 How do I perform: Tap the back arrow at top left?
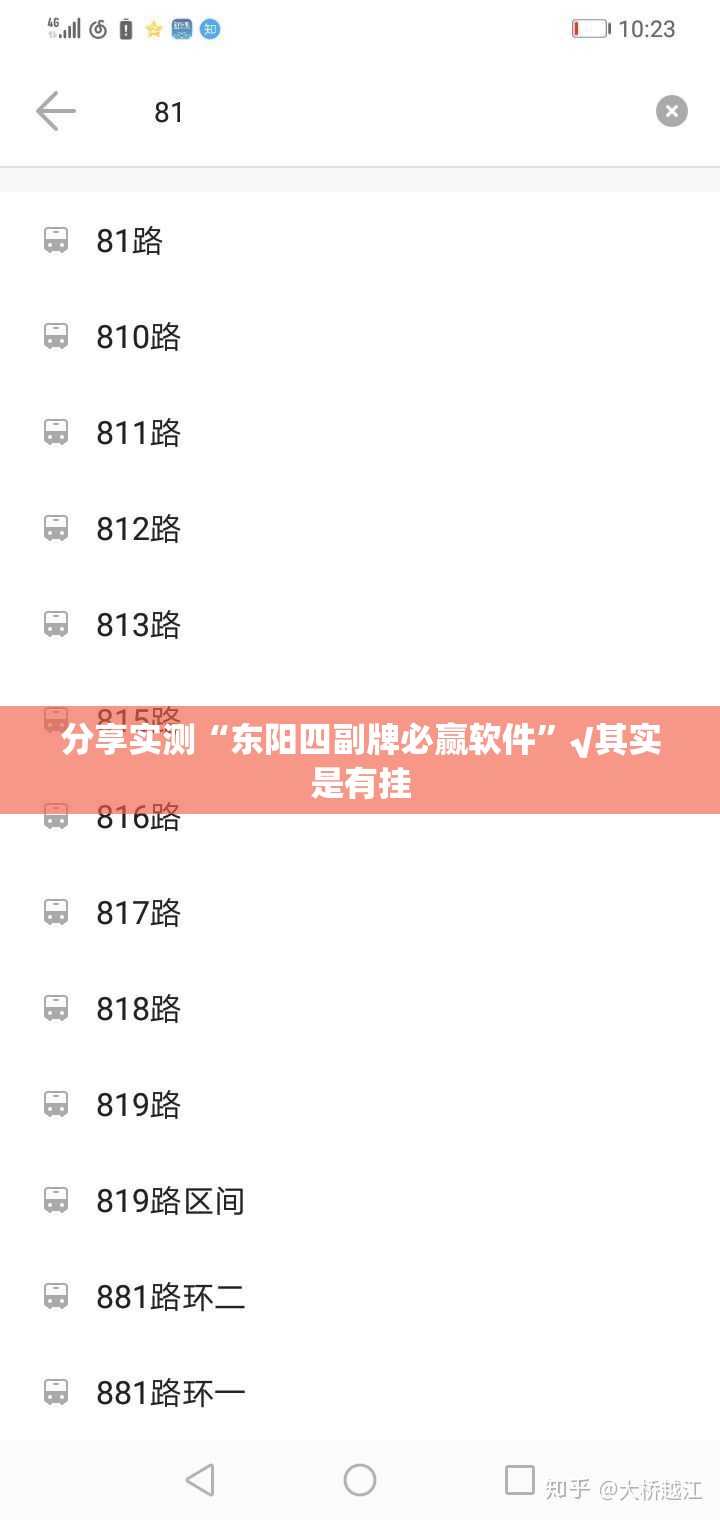tap(57, 111)
